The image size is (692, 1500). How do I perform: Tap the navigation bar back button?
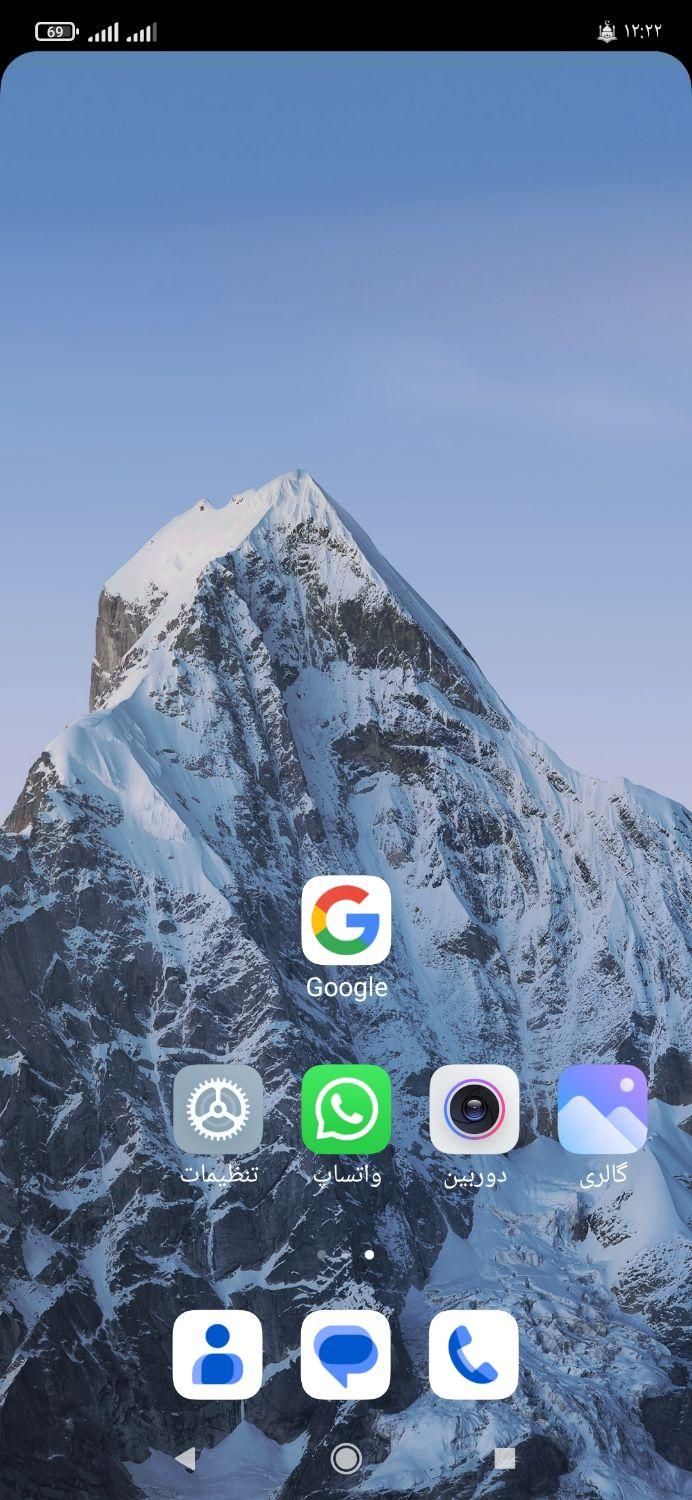[185, 1458]
